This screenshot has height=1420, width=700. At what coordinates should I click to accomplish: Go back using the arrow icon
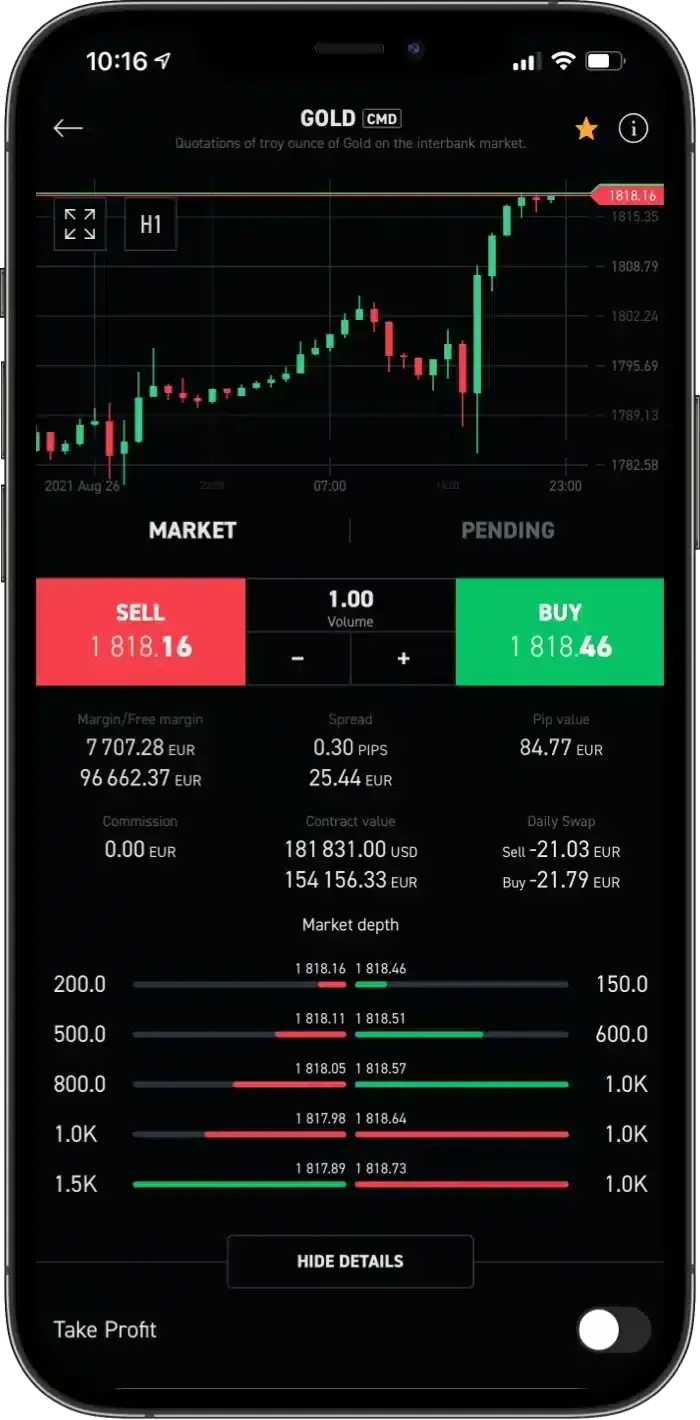(68, 128)
